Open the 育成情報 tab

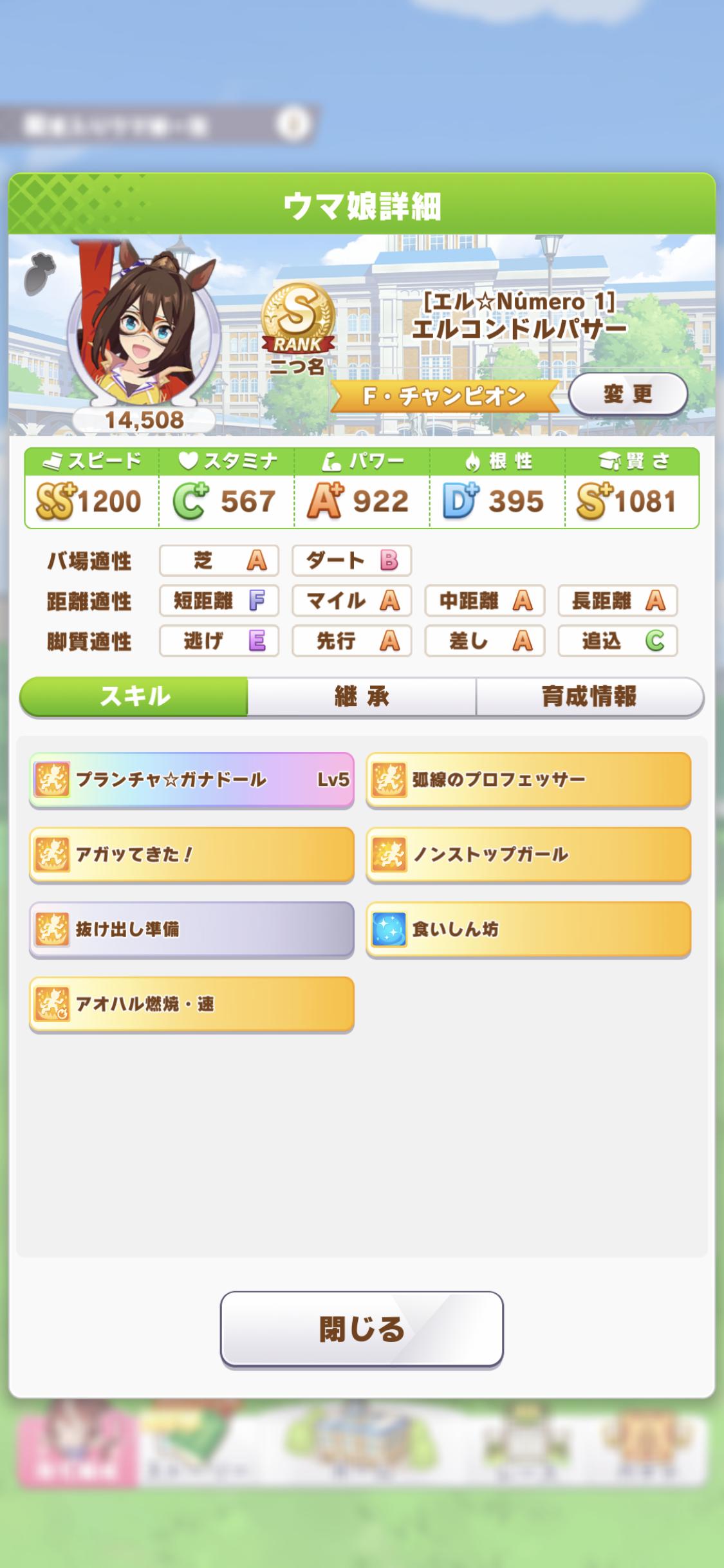(x=589, y=696)
